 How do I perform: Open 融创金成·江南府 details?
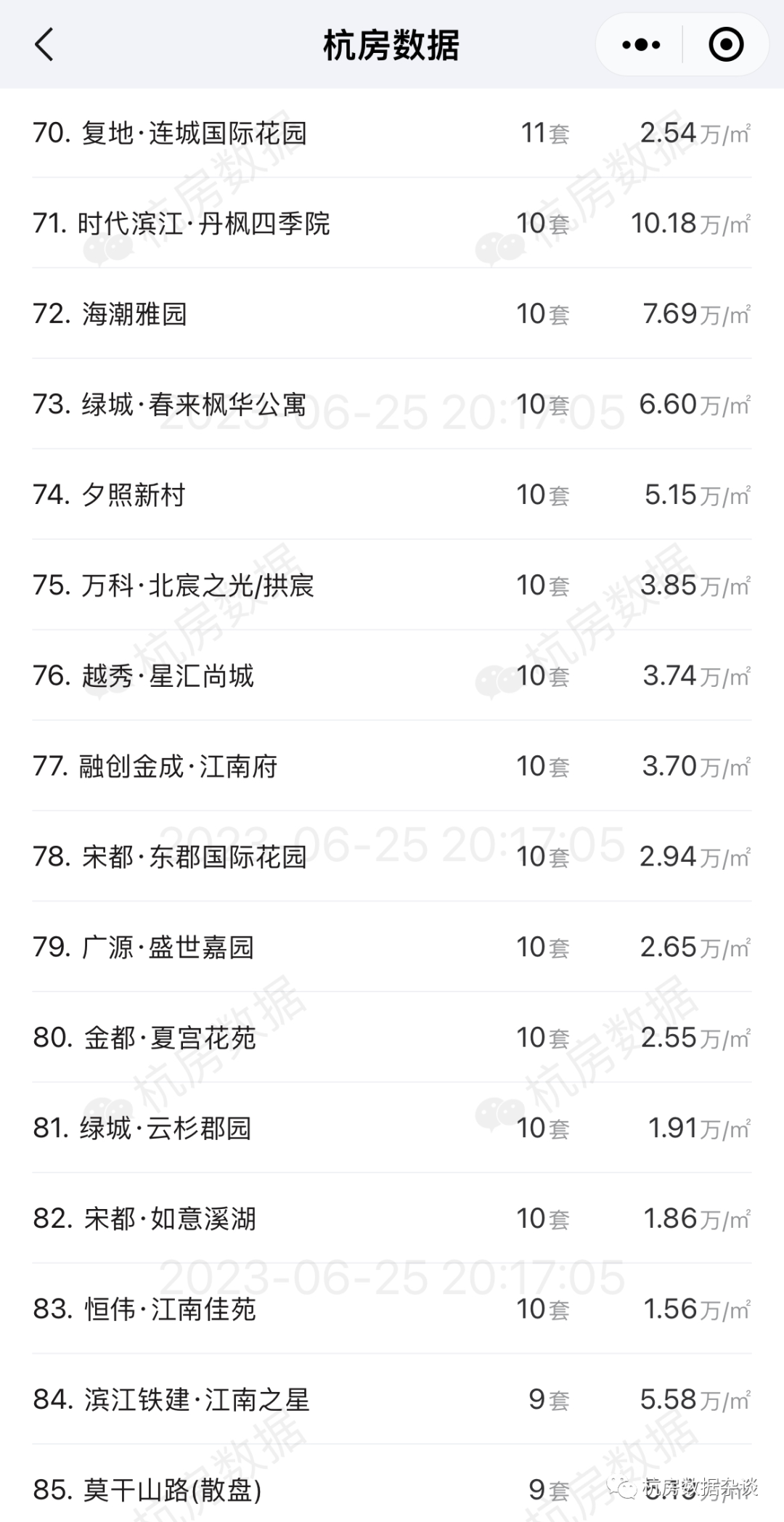point(392,766)
